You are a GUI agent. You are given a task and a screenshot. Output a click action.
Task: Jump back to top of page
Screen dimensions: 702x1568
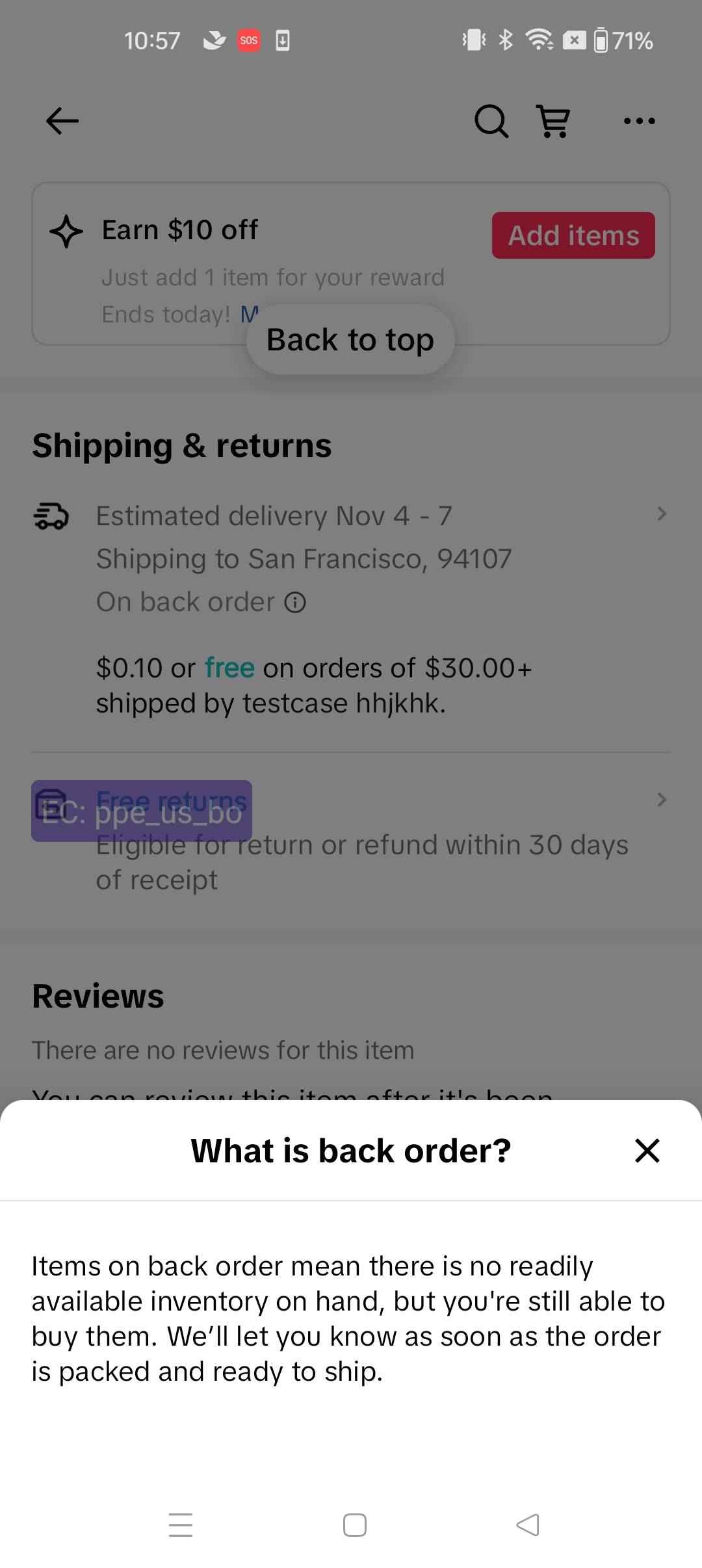tap(350, 339)
